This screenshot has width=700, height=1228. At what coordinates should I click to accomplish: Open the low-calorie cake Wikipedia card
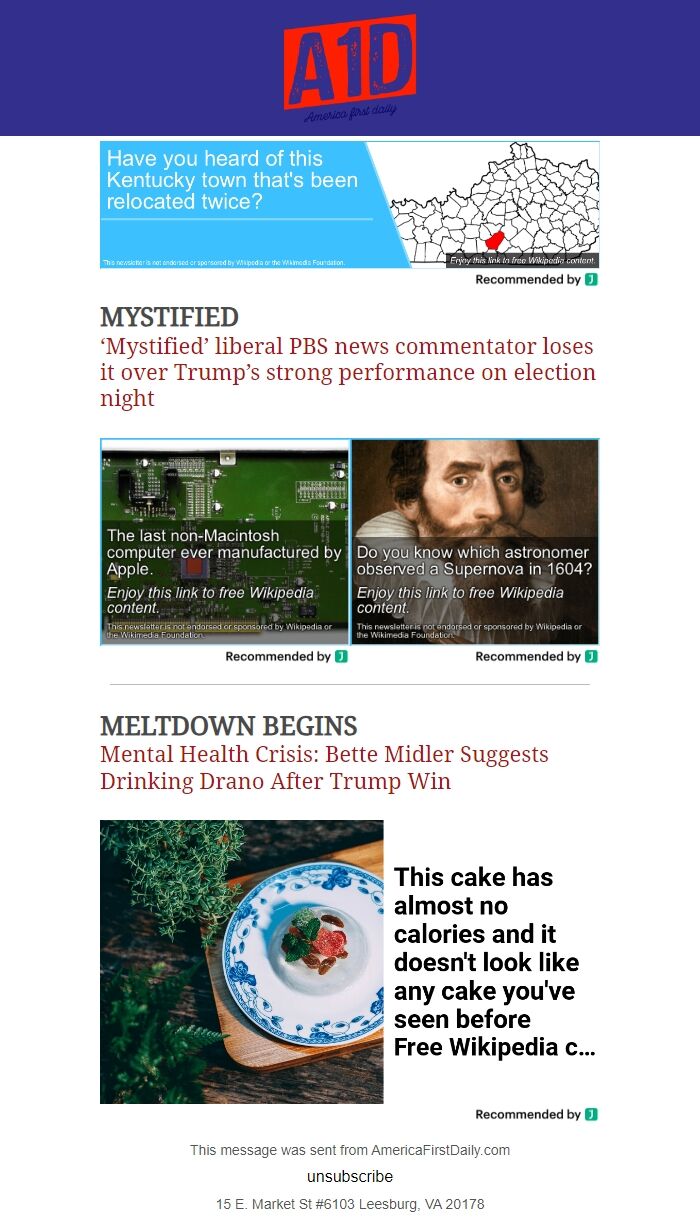coord(349,961)
